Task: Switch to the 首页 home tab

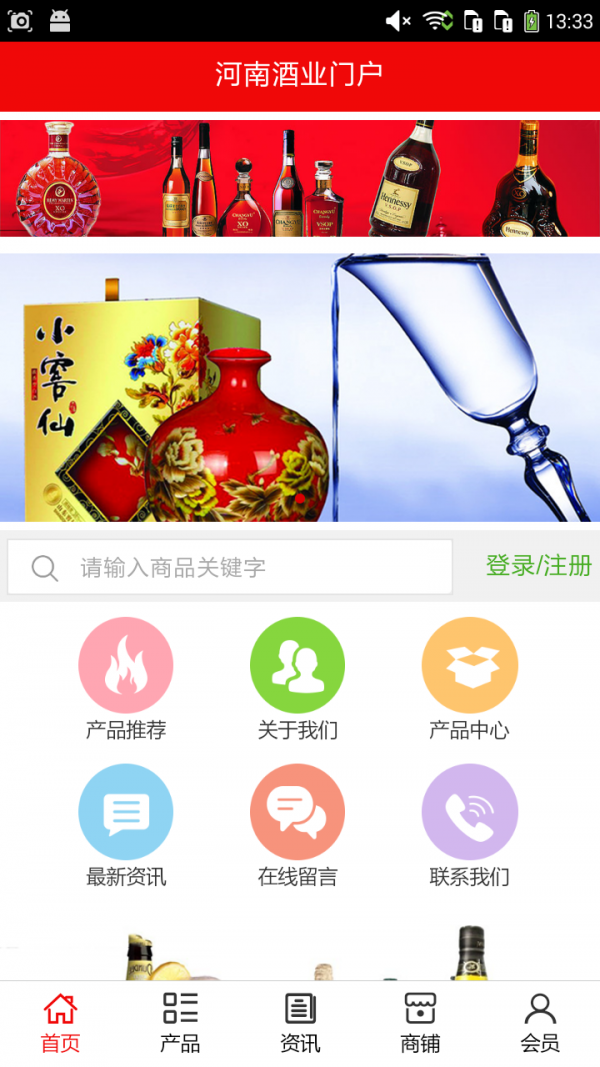Action: tap(60, 1022)
